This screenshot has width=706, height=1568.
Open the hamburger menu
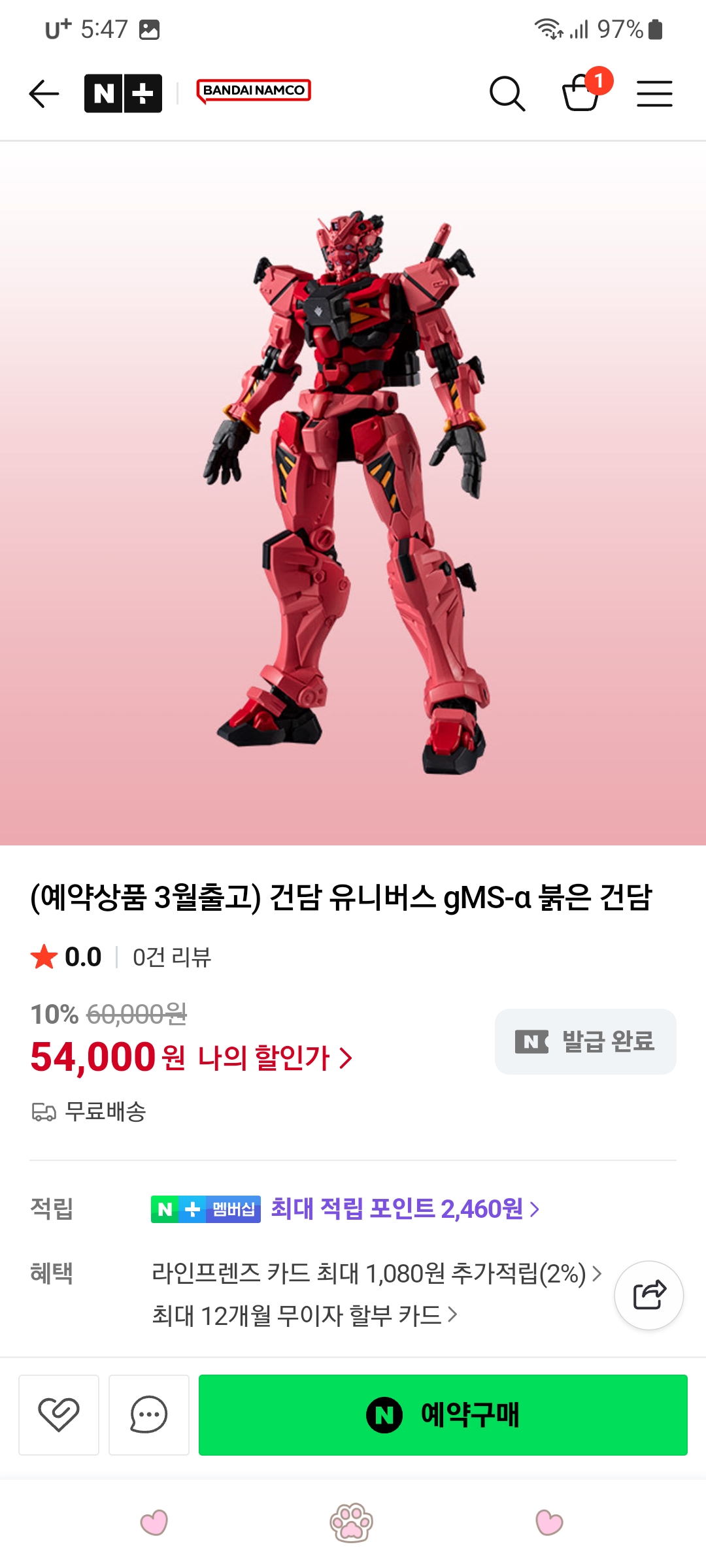pyautogui.click(x=654, y=94)
